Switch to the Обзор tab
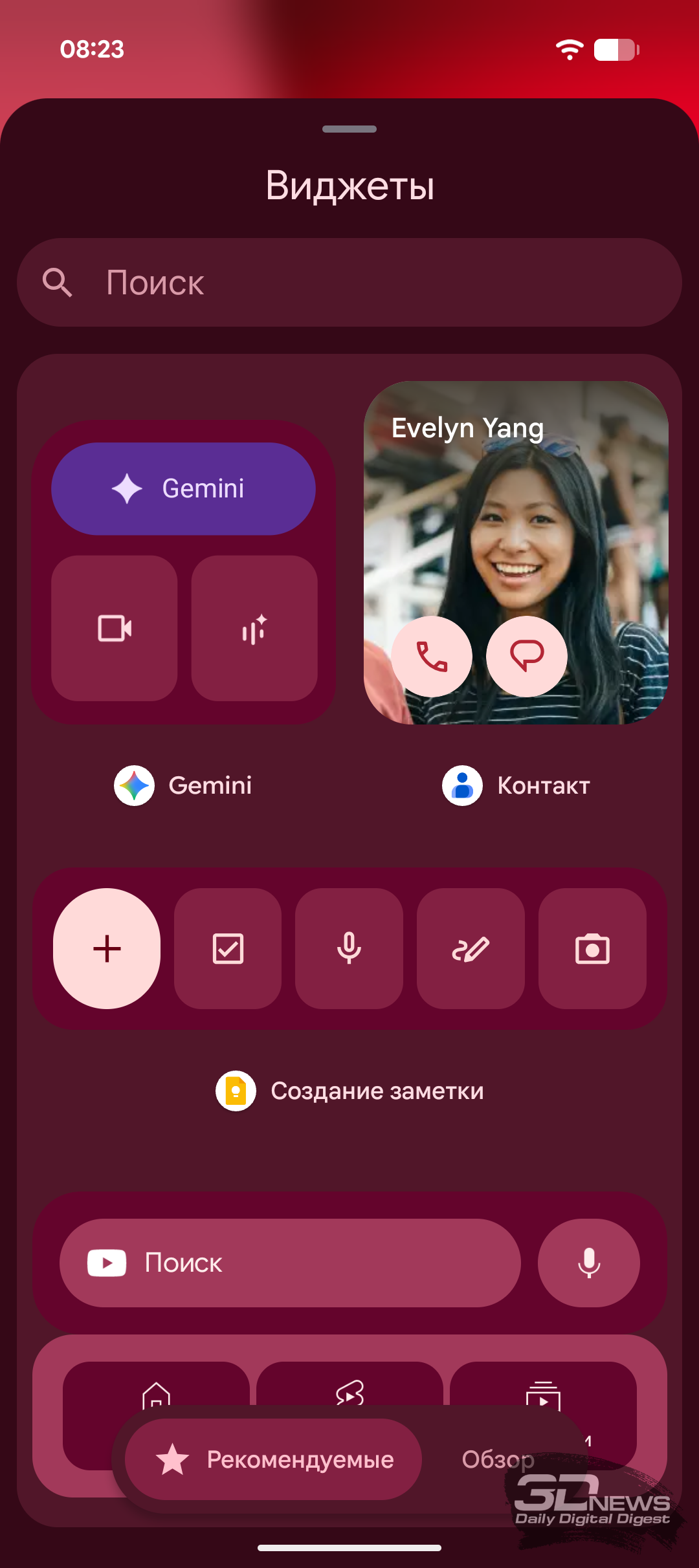 point(498,1459)
